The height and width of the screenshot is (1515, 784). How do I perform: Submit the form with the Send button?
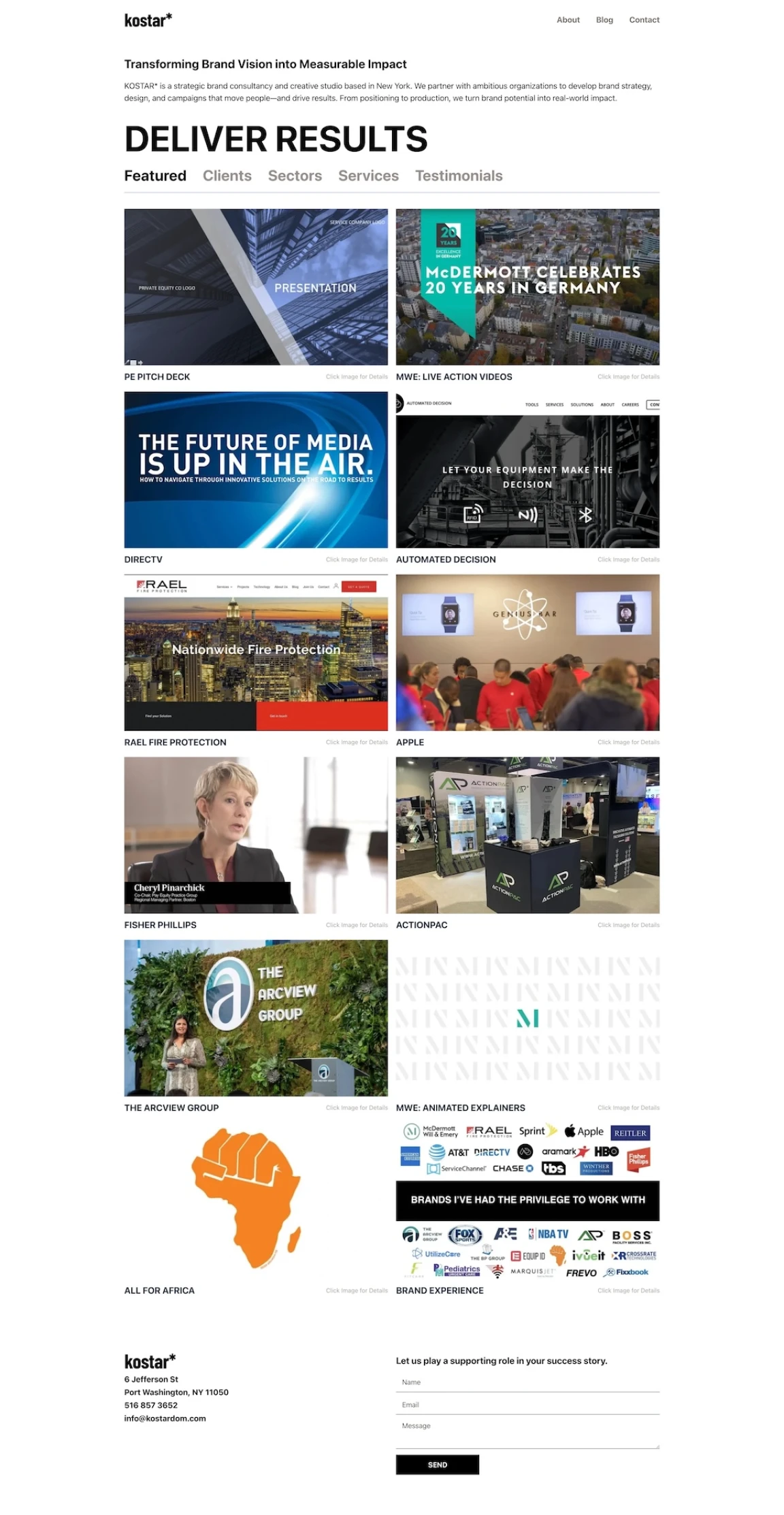point(437,1465)
